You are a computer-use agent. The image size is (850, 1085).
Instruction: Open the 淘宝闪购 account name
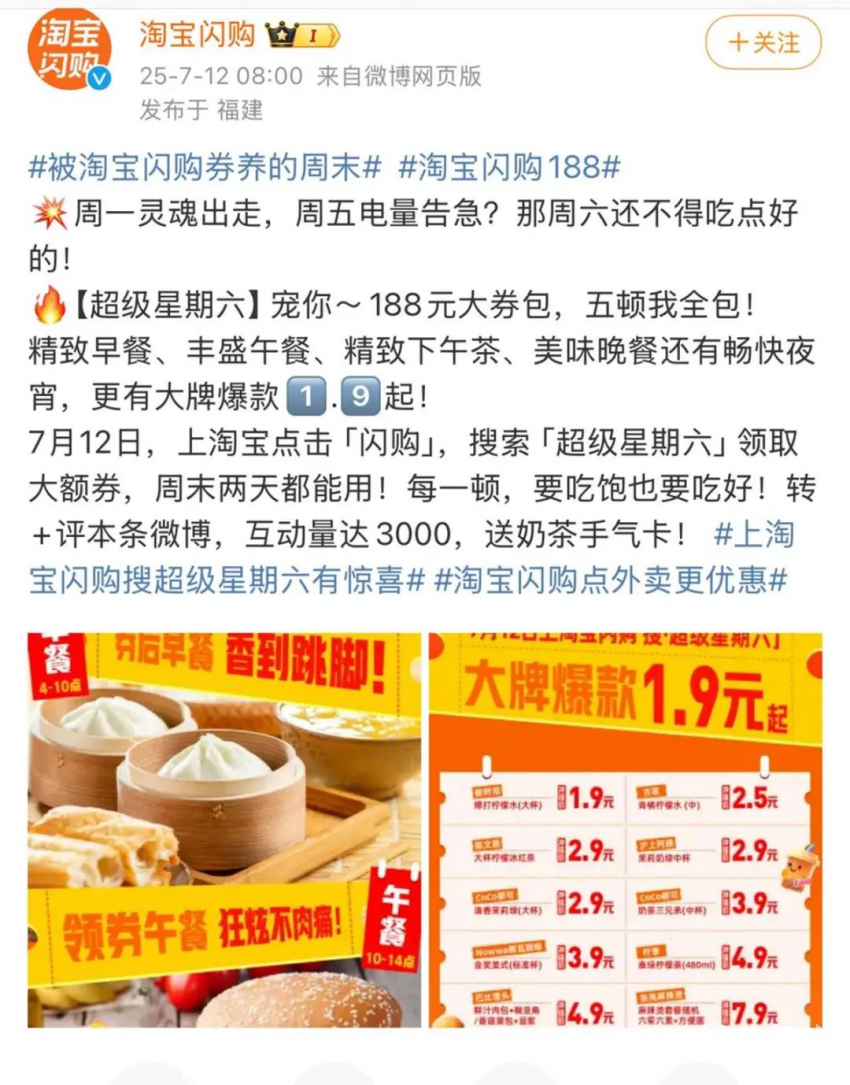197,37
